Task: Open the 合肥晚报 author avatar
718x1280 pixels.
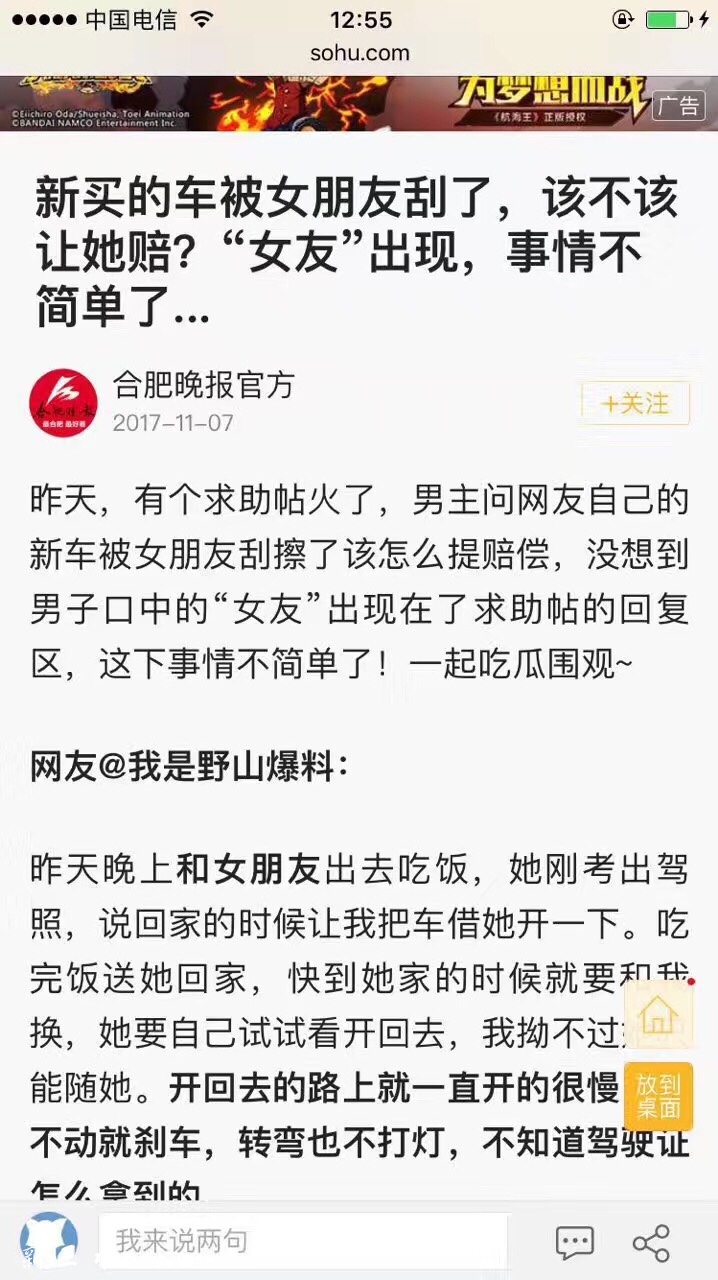Action: (x=63, y=404)
